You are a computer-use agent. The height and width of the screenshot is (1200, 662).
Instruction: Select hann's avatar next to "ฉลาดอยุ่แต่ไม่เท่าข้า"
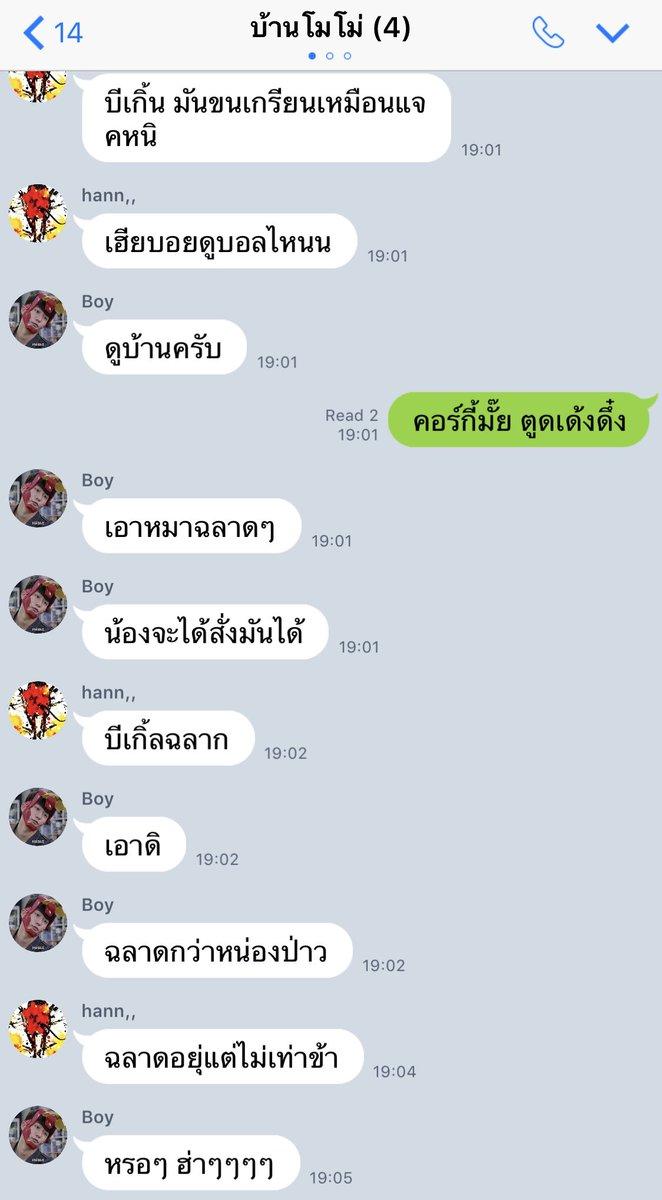[x=38, y=1029]
